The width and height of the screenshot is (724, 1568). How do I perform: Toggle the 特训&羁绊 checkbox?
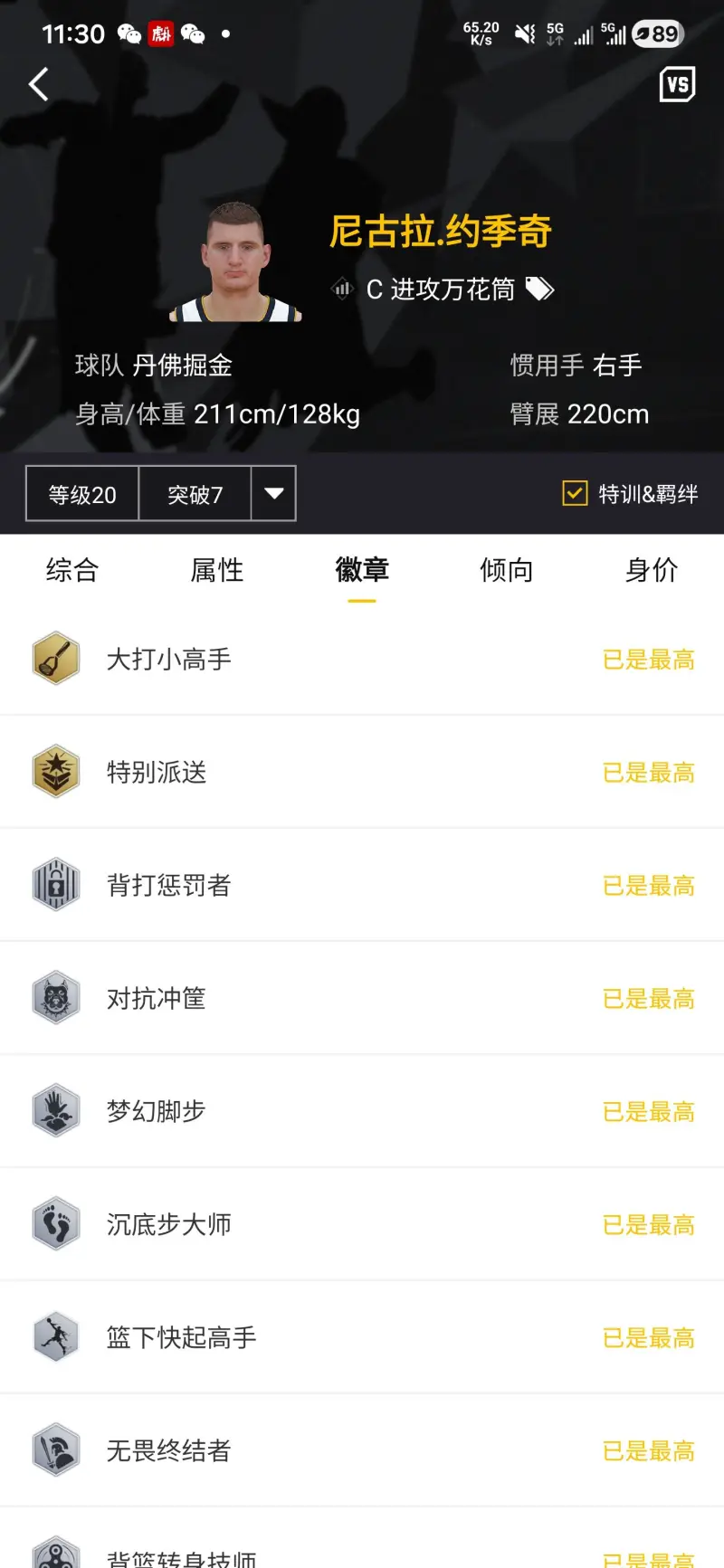576,493
